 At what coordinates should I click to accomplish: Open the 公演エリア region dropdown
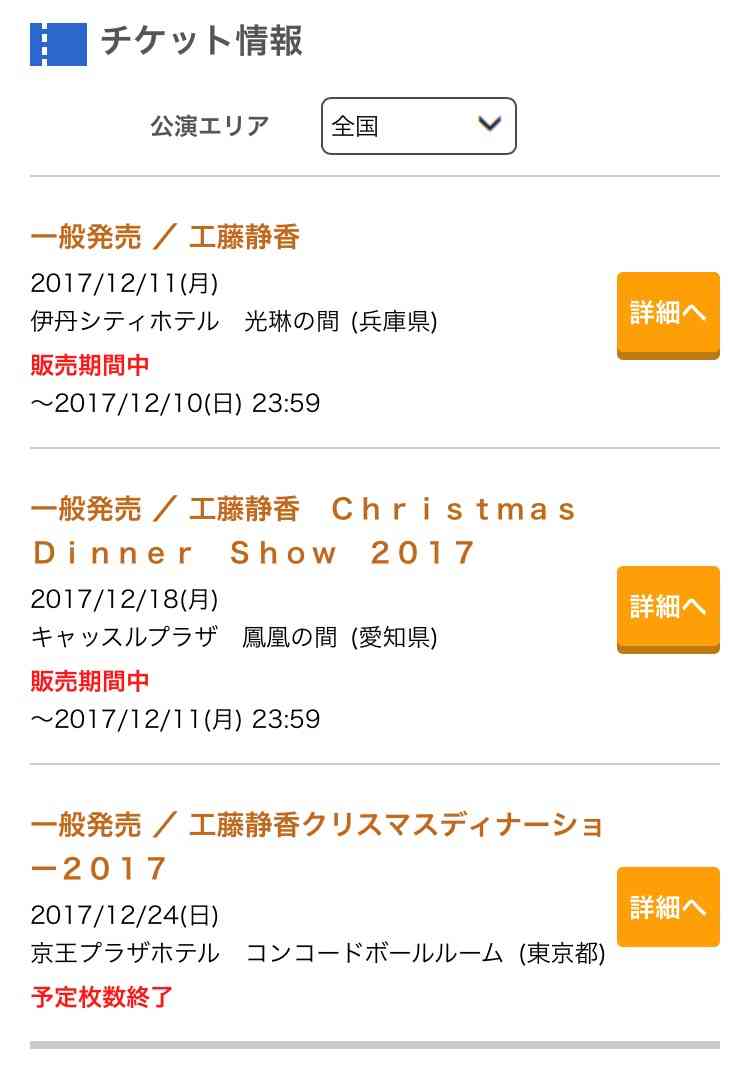417,126
